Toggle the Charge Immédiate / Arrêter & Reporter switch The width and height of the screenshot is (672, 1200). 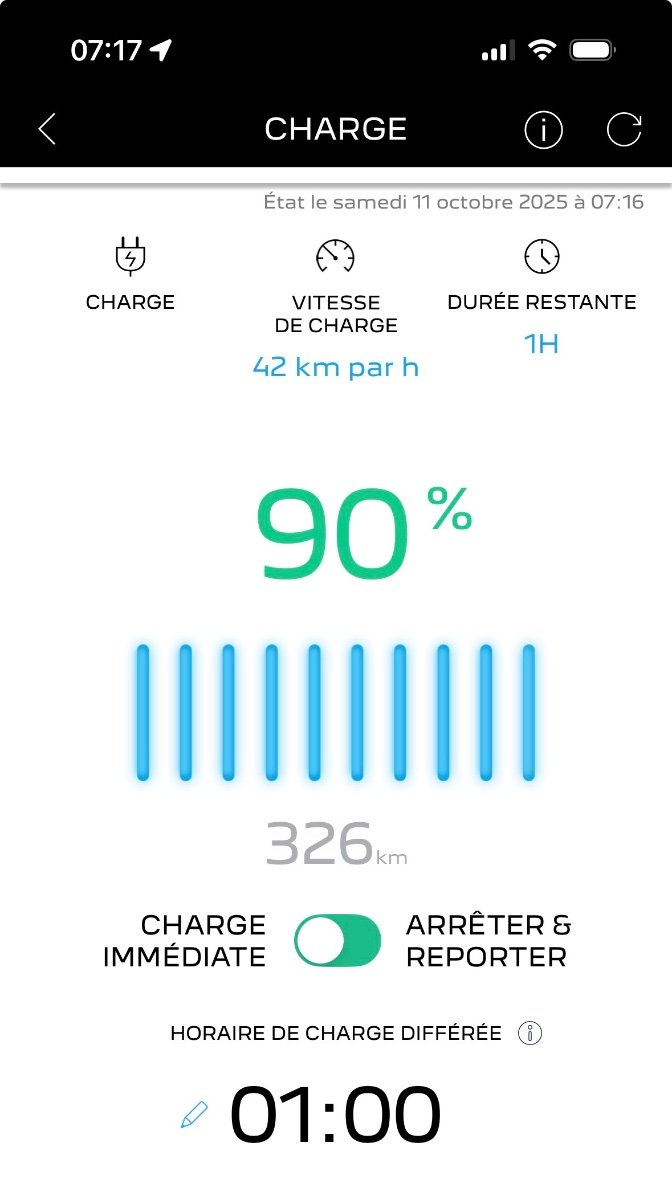pyautogui.click(x=337, y=940)
